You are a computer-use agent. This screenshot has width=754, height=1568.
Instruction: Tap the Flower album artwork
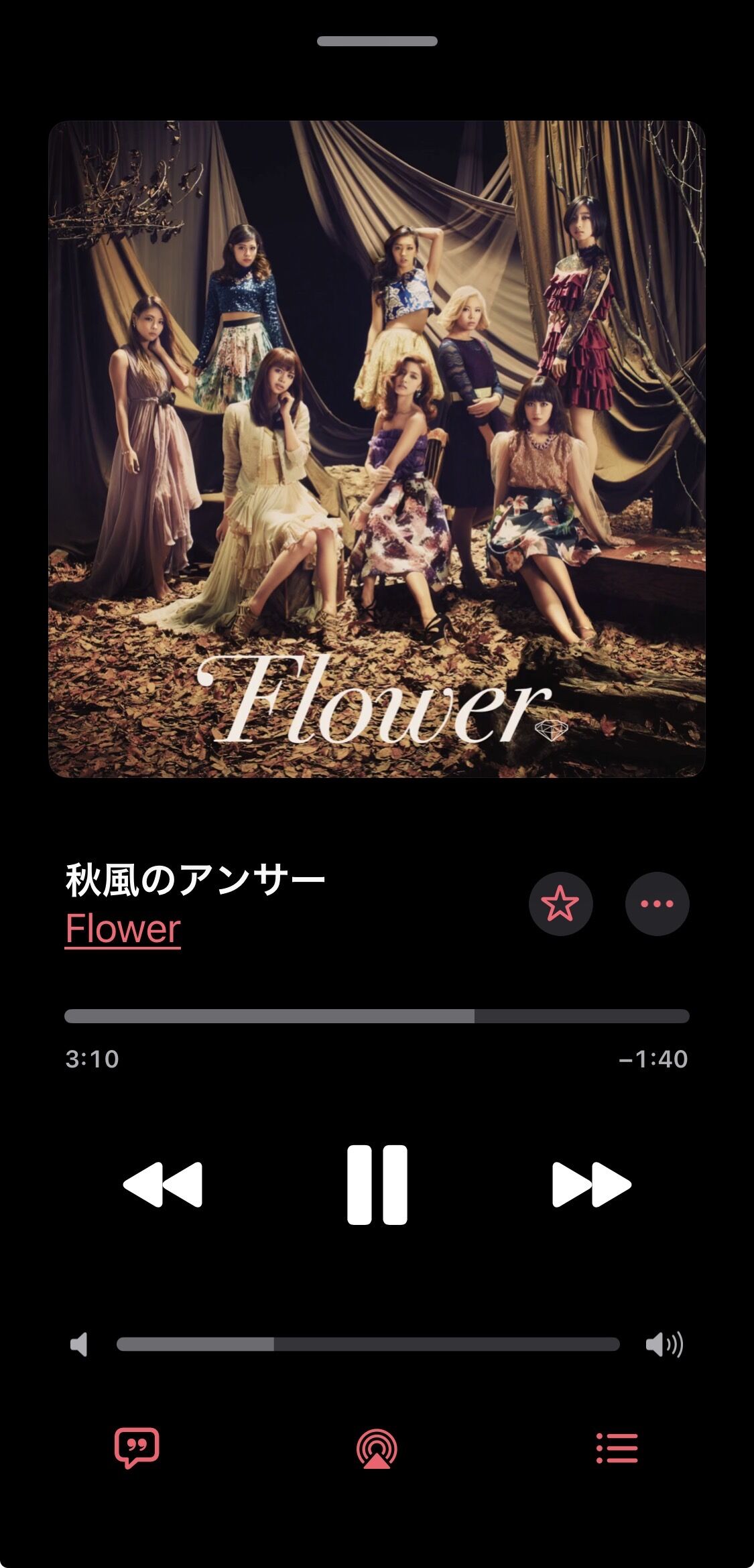point(377,449)
